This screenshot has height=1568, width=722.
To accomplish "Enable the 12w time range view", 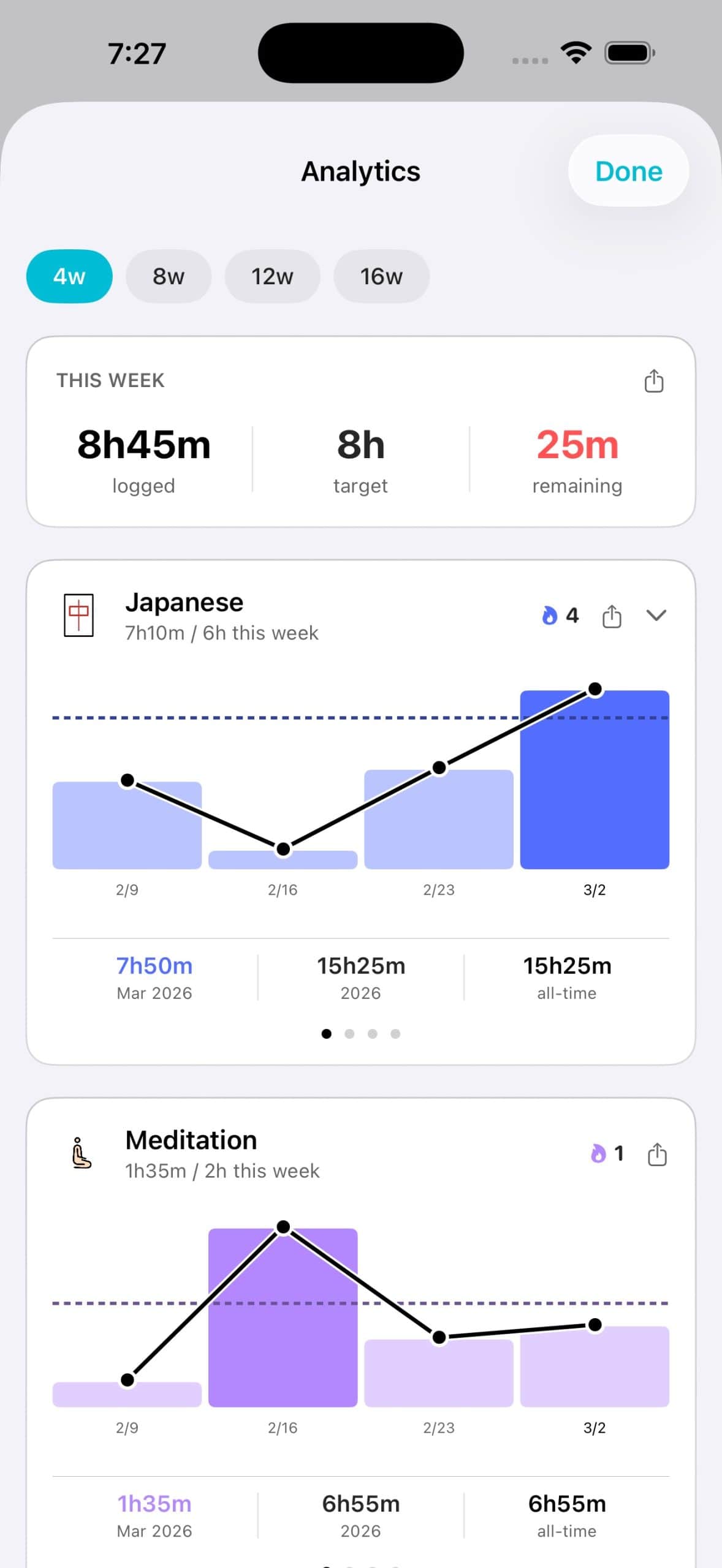I will (x=272, y=276).
